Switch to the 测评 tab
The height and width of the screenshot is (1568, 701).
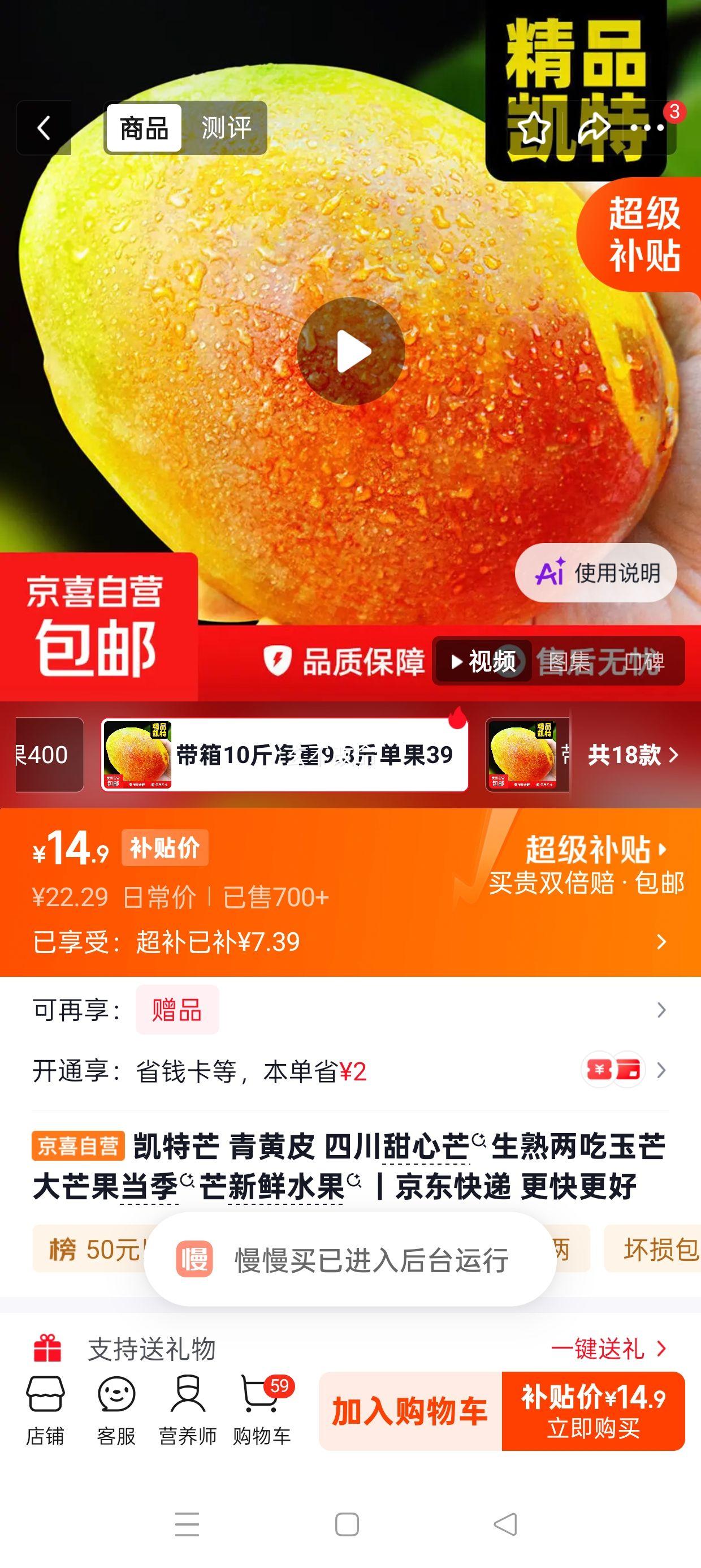tap(226, 128)
